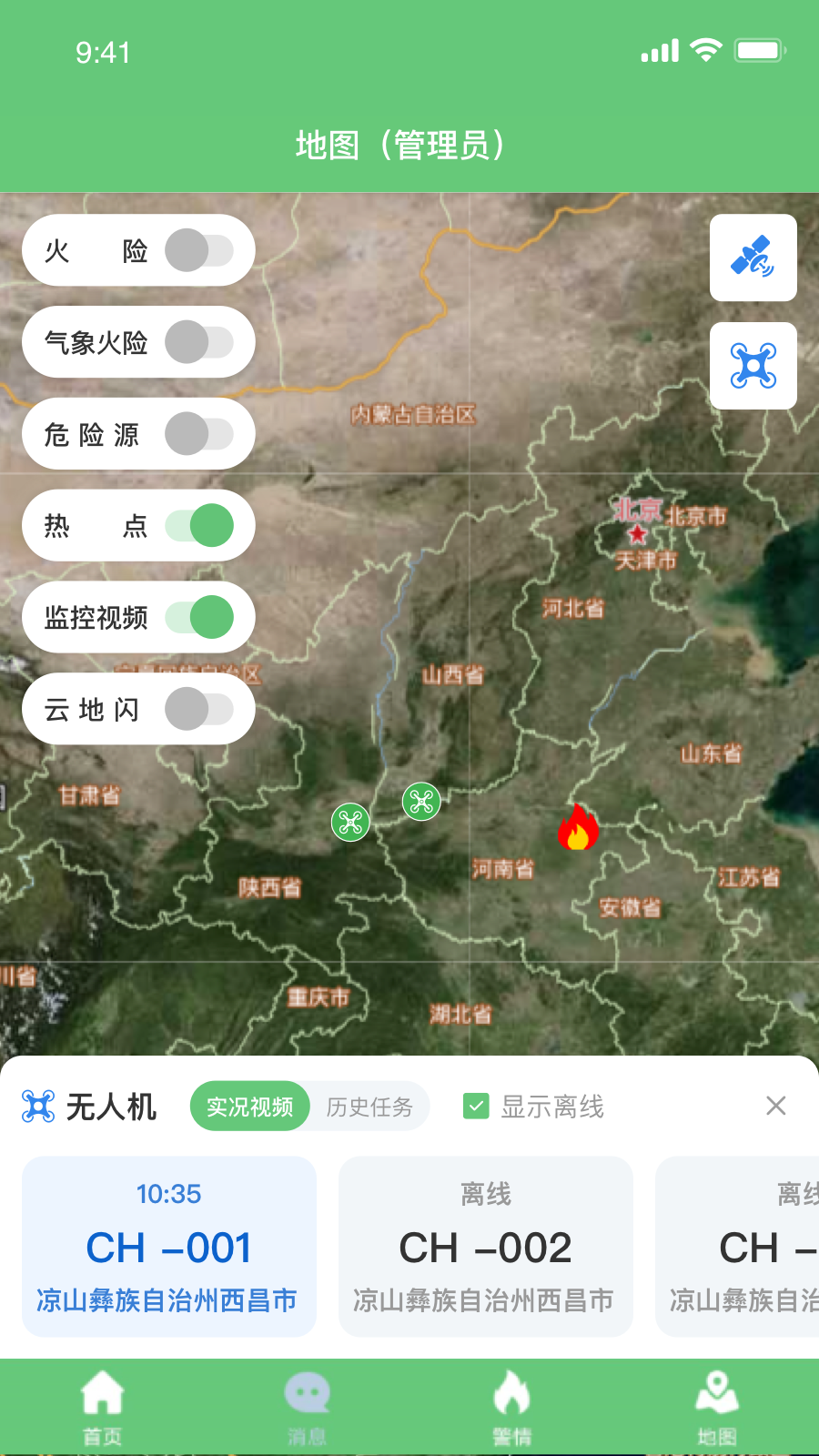Turn on the 气象火险 layer

(x=199, y=342)
